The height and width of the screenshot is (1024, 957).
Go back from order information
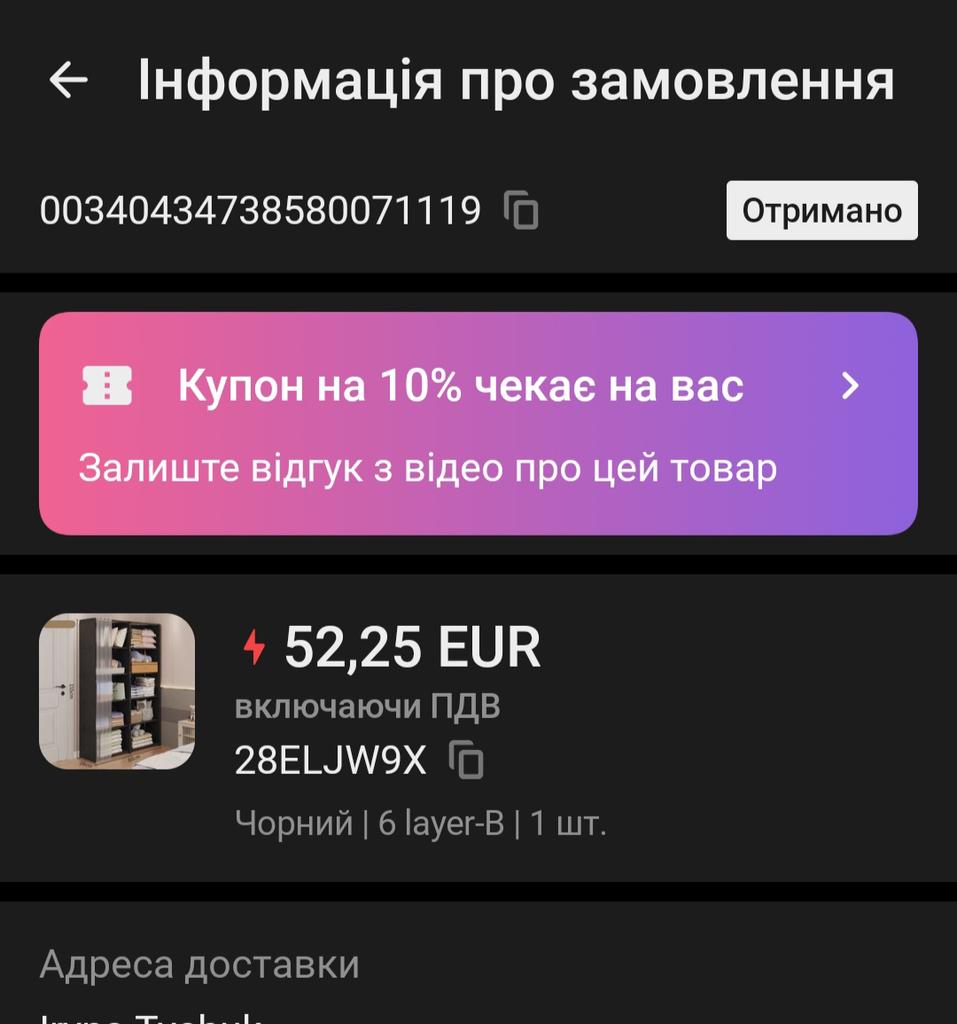coord(69,81)
